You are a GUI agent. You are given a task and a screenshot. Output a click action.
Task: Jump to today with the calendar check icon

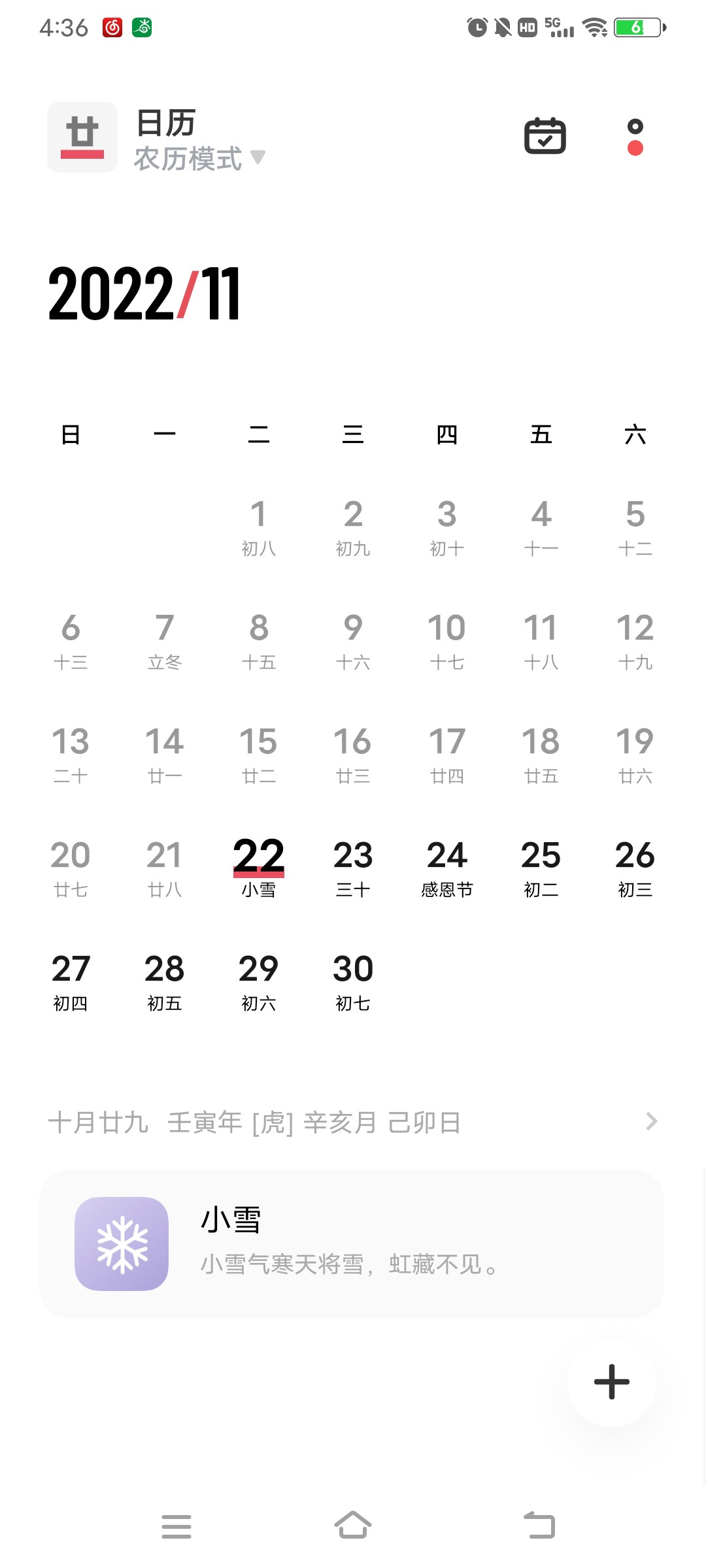(545, 136)
